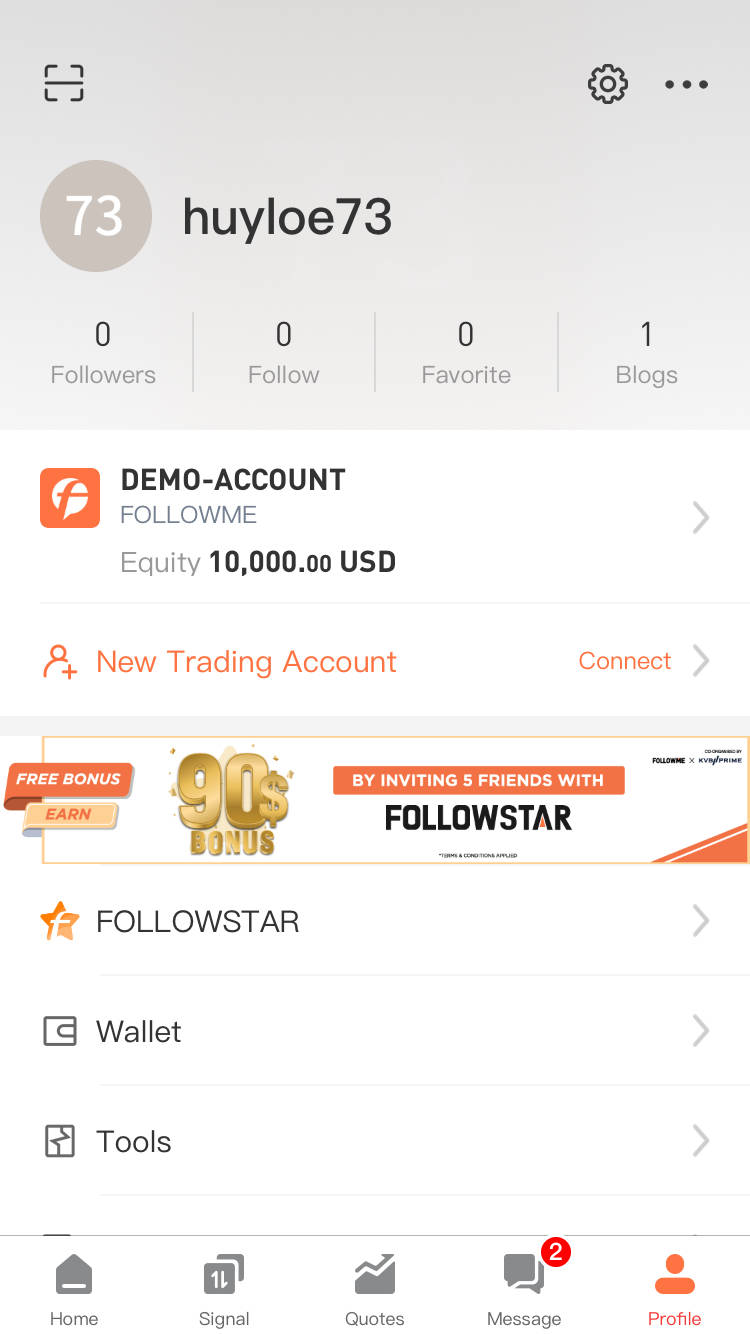Open the FOLLOWSTAR row

[375, 921]
